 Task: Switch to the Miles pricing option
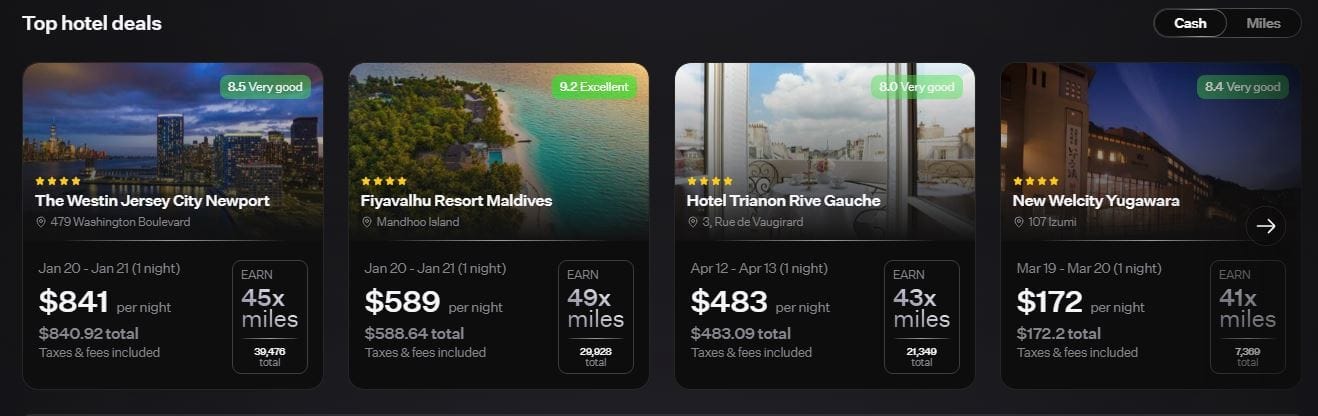click(x=1263, y=23)
